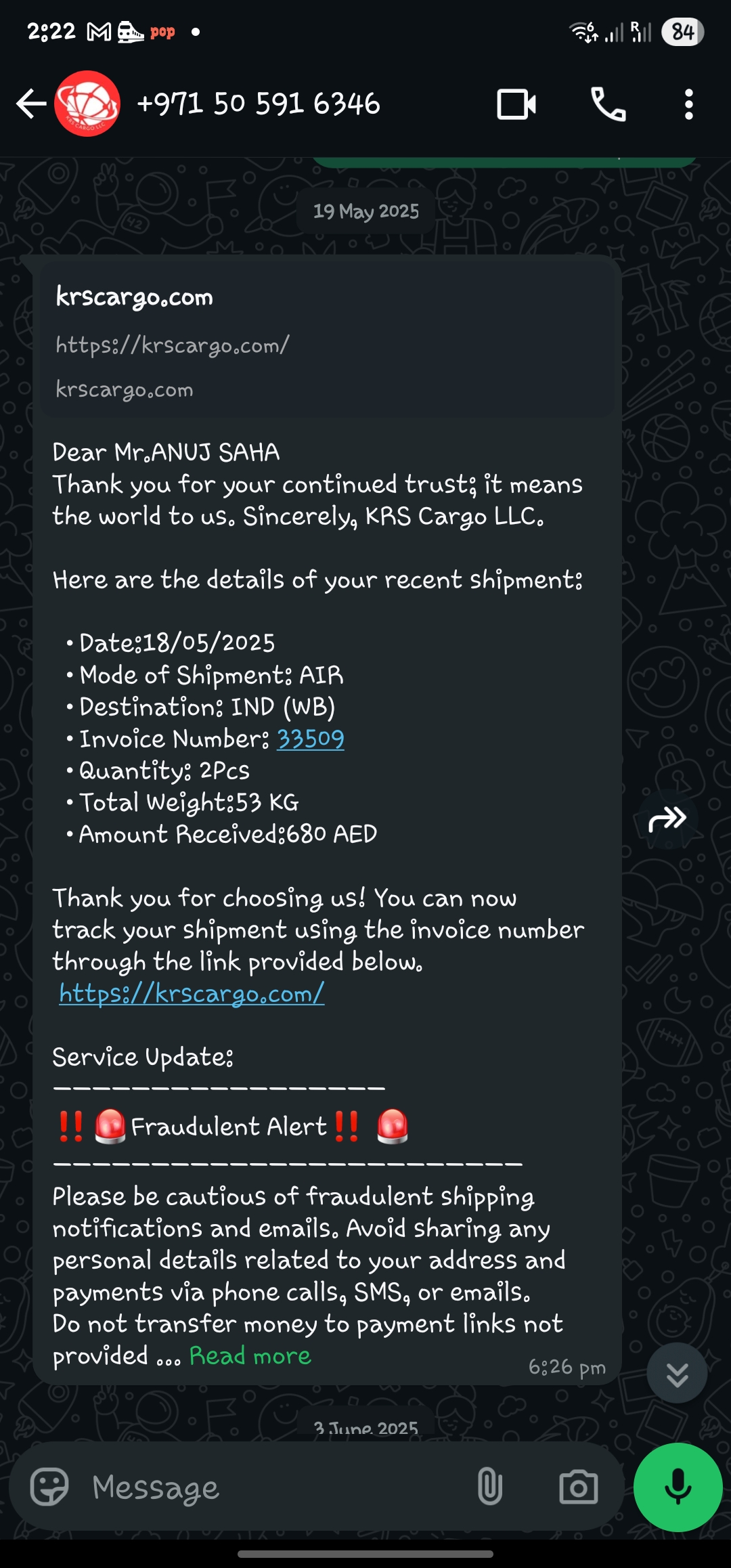The height and width of the screenshot is (1568, 731).
Task: Open the camera from the chat bar
Action: coord(578,1487)
